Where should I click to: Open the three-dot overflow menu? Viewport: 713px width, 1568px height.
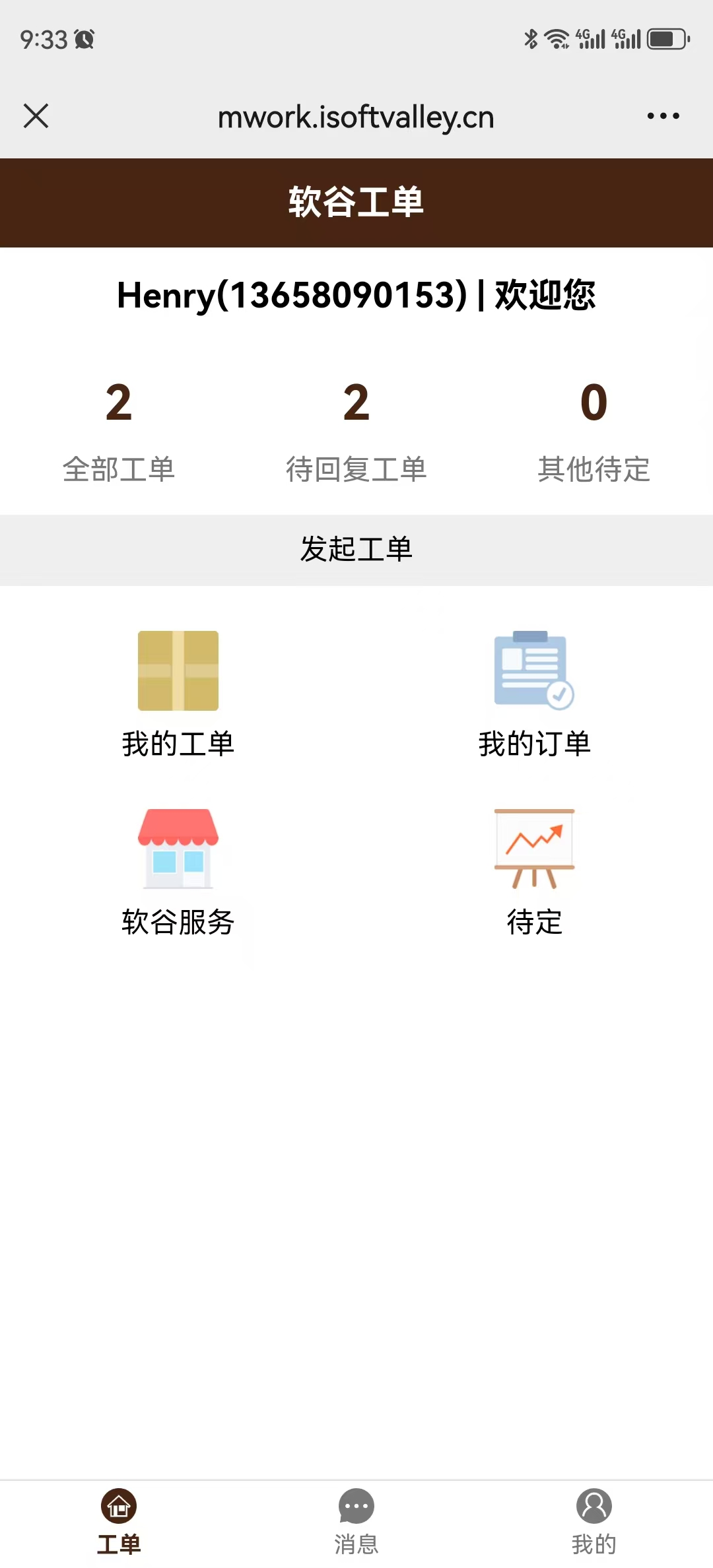tap(663, 116)
